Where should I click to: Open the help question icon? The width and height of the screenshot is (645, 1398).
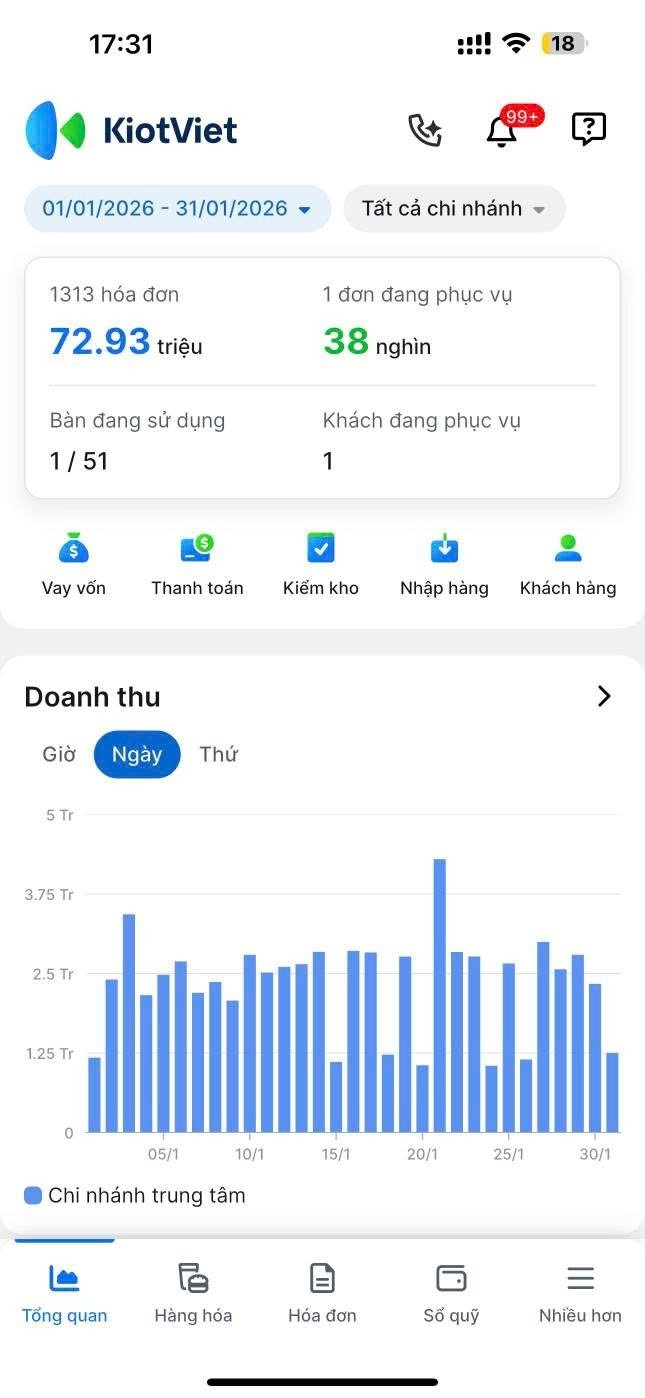point(588,129)
